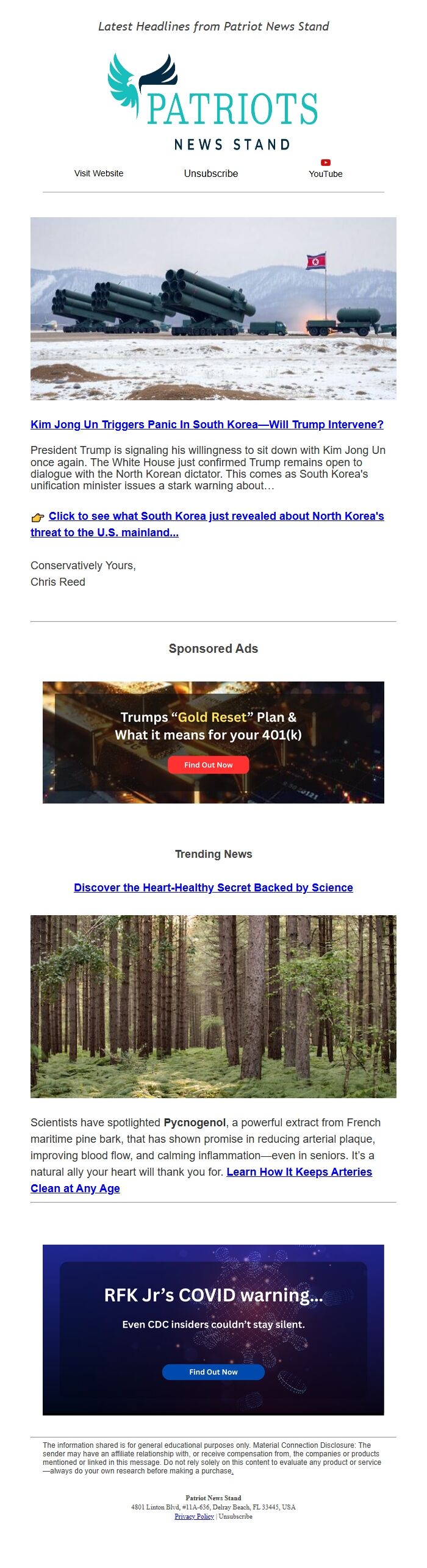Tap the Unsubscribe link in the header
Image resolution: width=427 pixels, height=1568 pixels.
pos(210,173)
